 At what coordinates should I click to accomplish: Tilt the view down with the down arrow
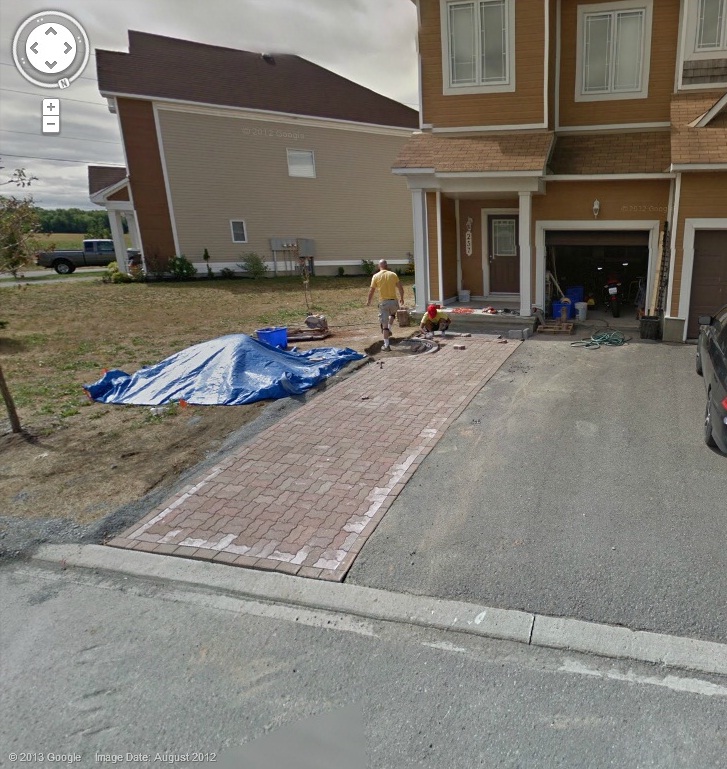[50, 65]
